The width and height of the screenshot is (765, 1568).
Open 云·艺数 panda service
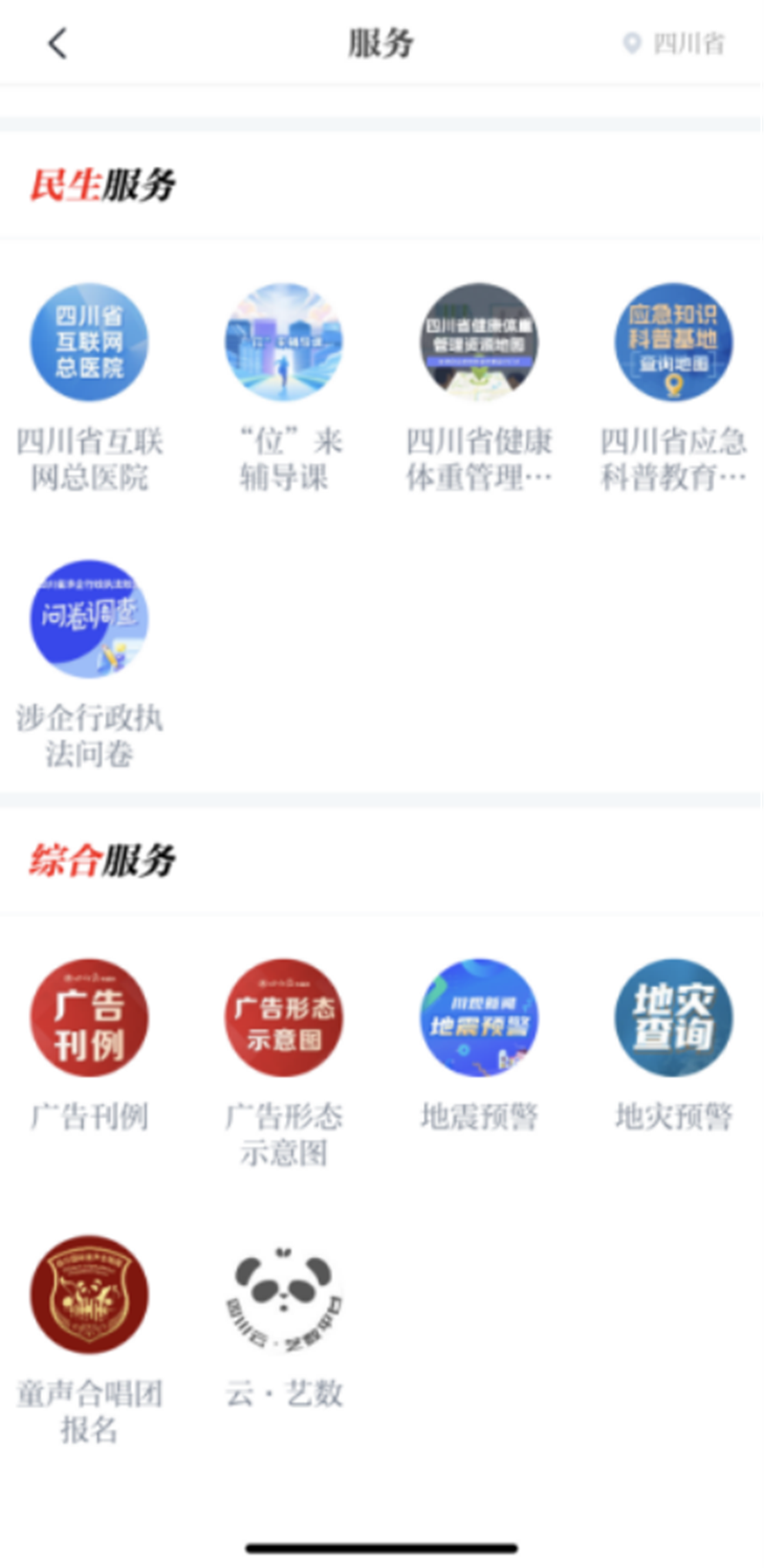point(284,1293)
